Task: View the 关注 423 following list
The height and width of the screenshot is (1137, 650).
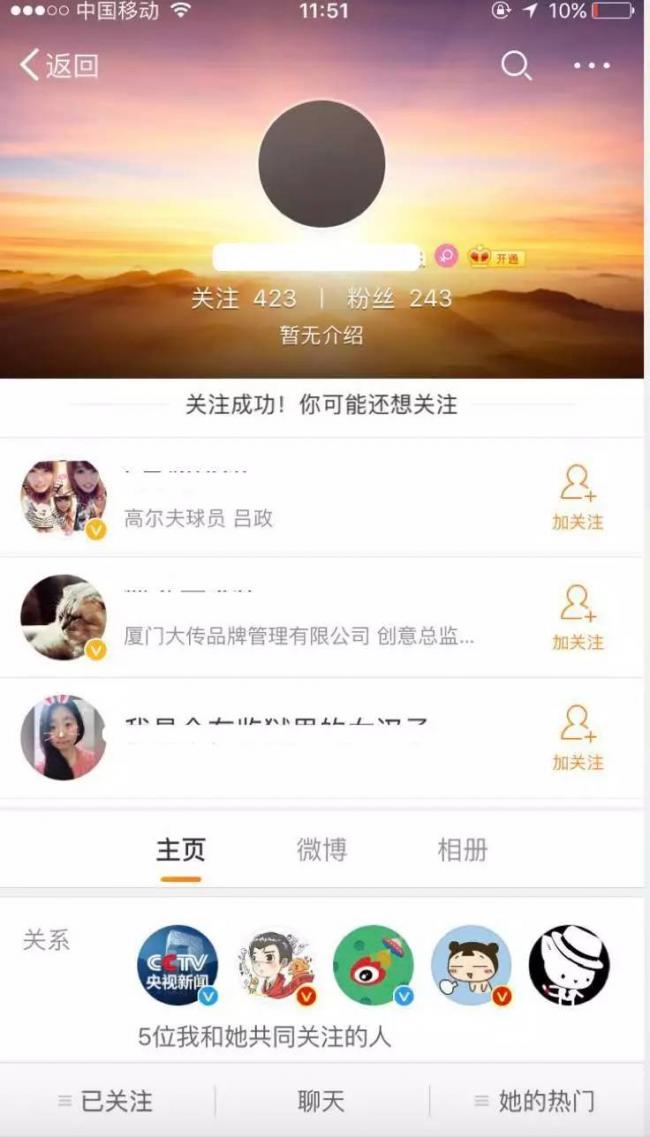Action: tap(244, 298)
